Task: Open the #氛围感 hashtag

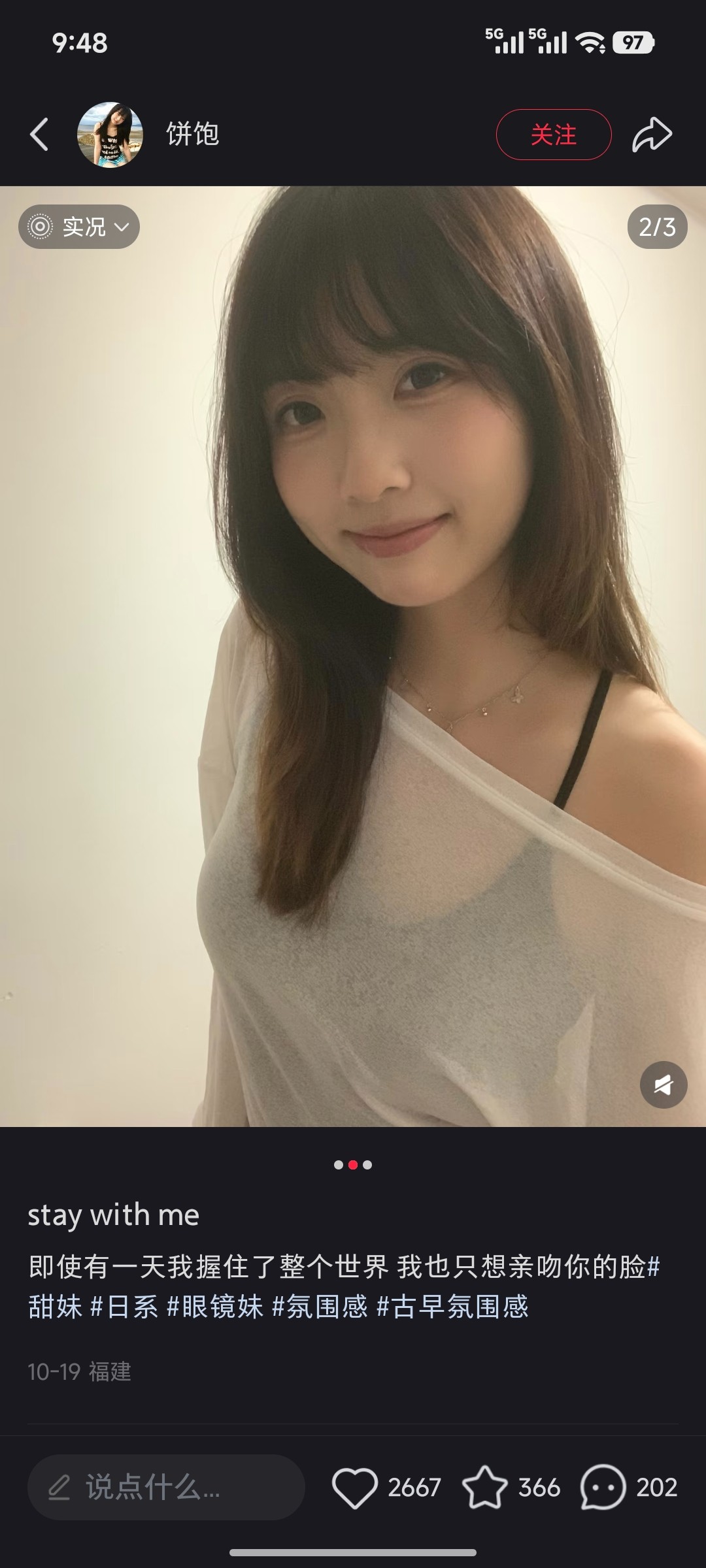Action: click(320, 1307)
